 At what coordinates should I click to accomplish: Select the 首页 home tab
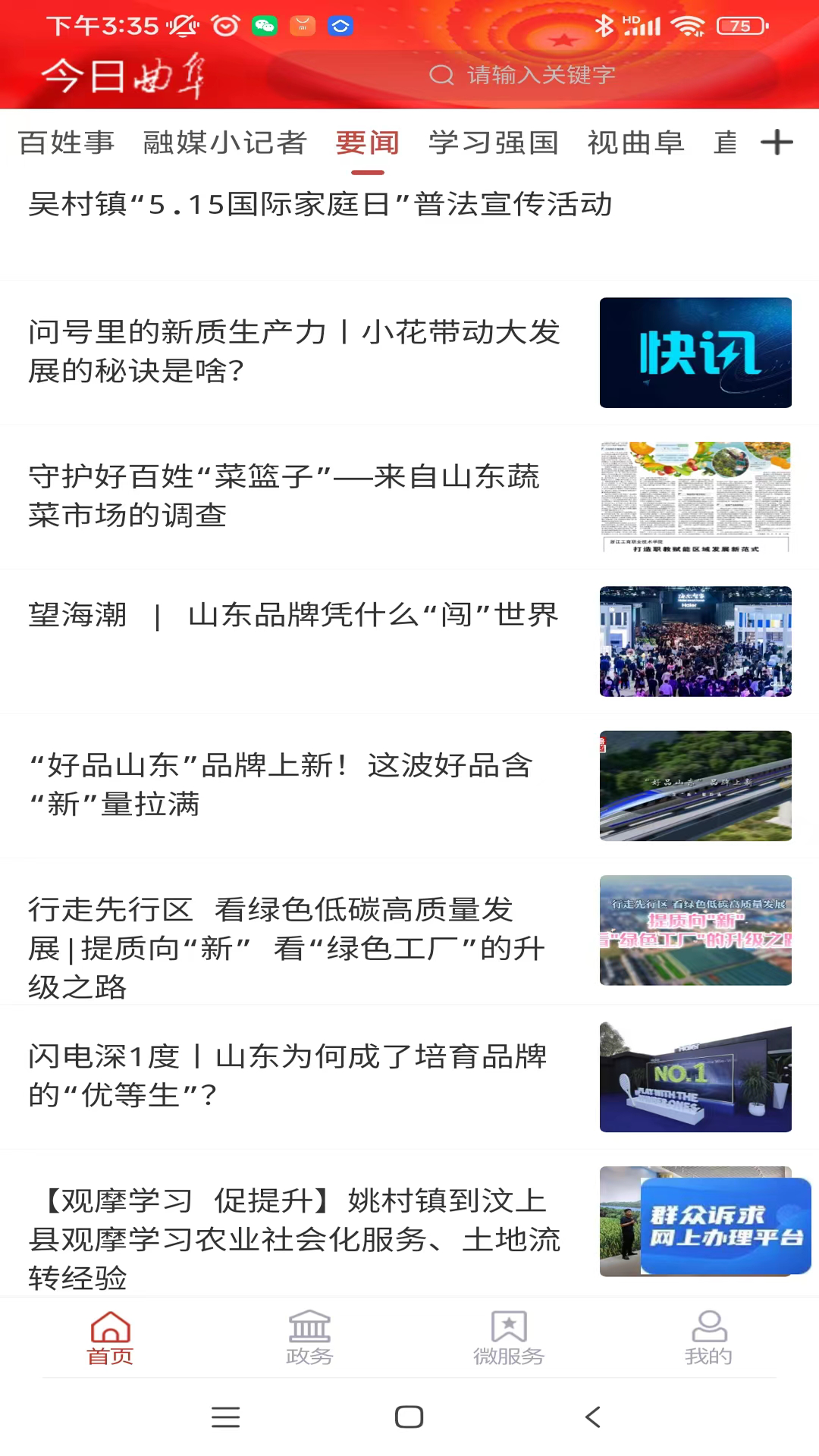click(111, 1338)
